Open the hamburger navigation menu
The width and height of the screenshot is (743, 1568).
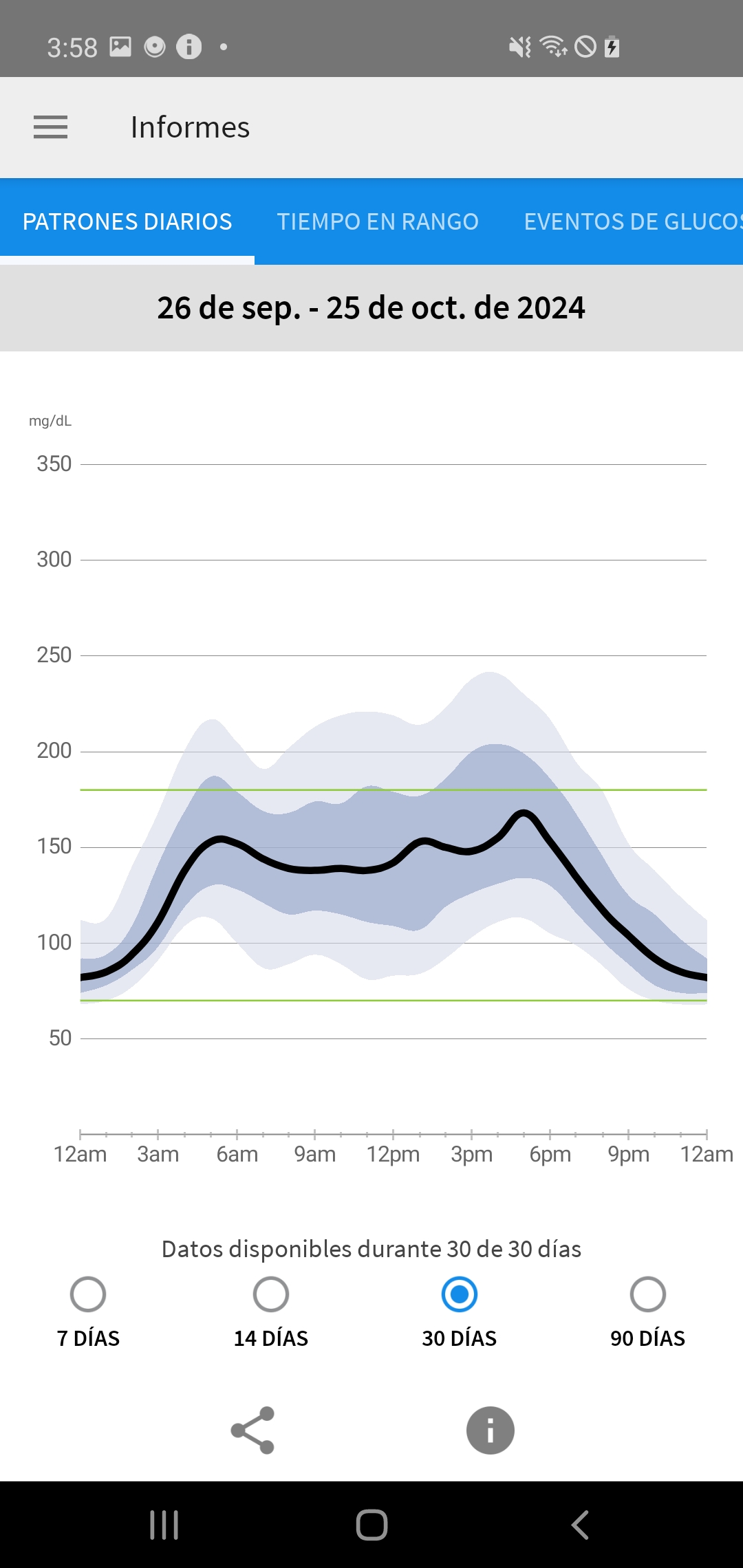pyautogui.click(x=50, y=127)
